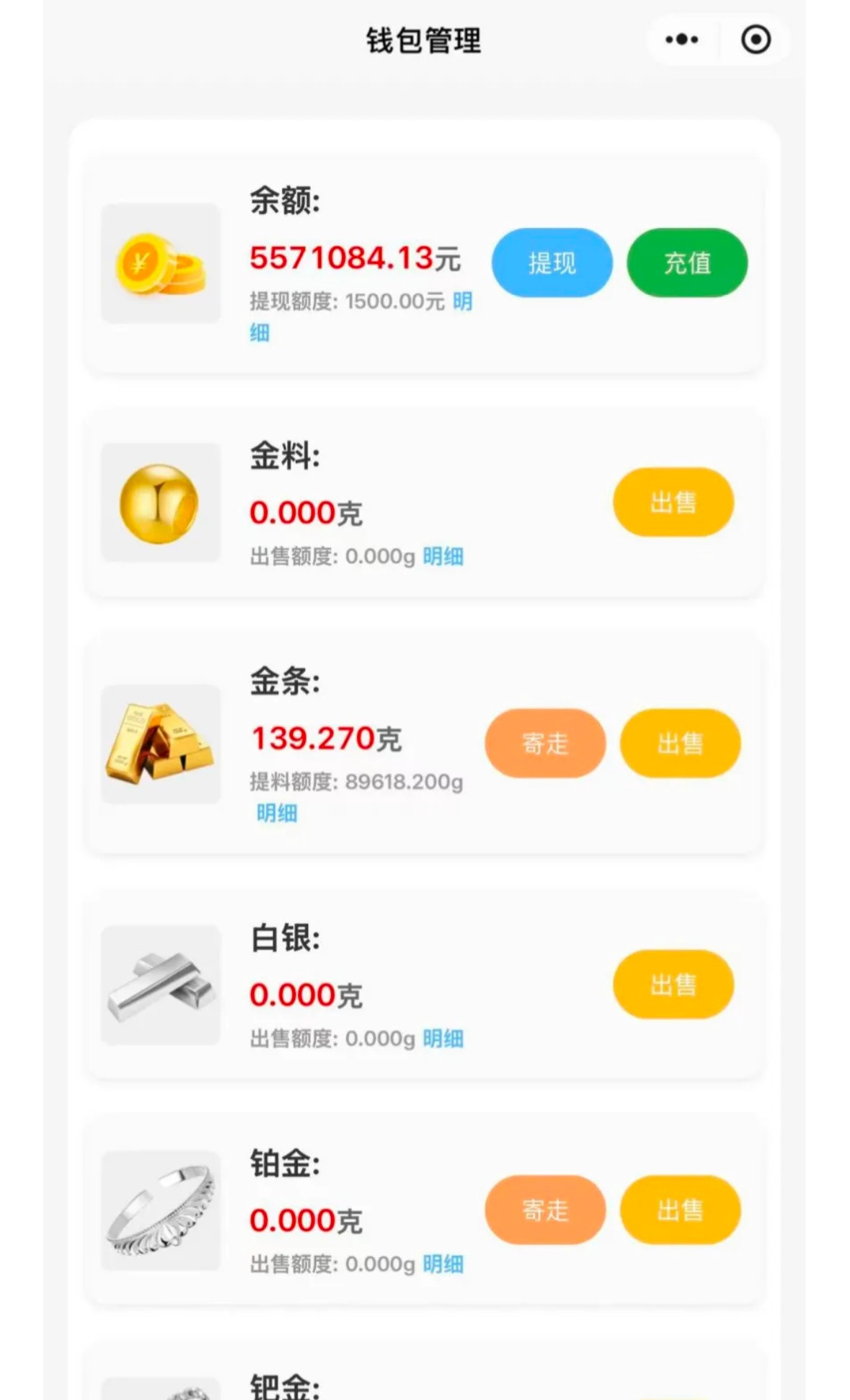This screenshot has width=850, height=1400.
Task: Tap 出售 to sell 铂金
Action: (x=680, y=1210)
